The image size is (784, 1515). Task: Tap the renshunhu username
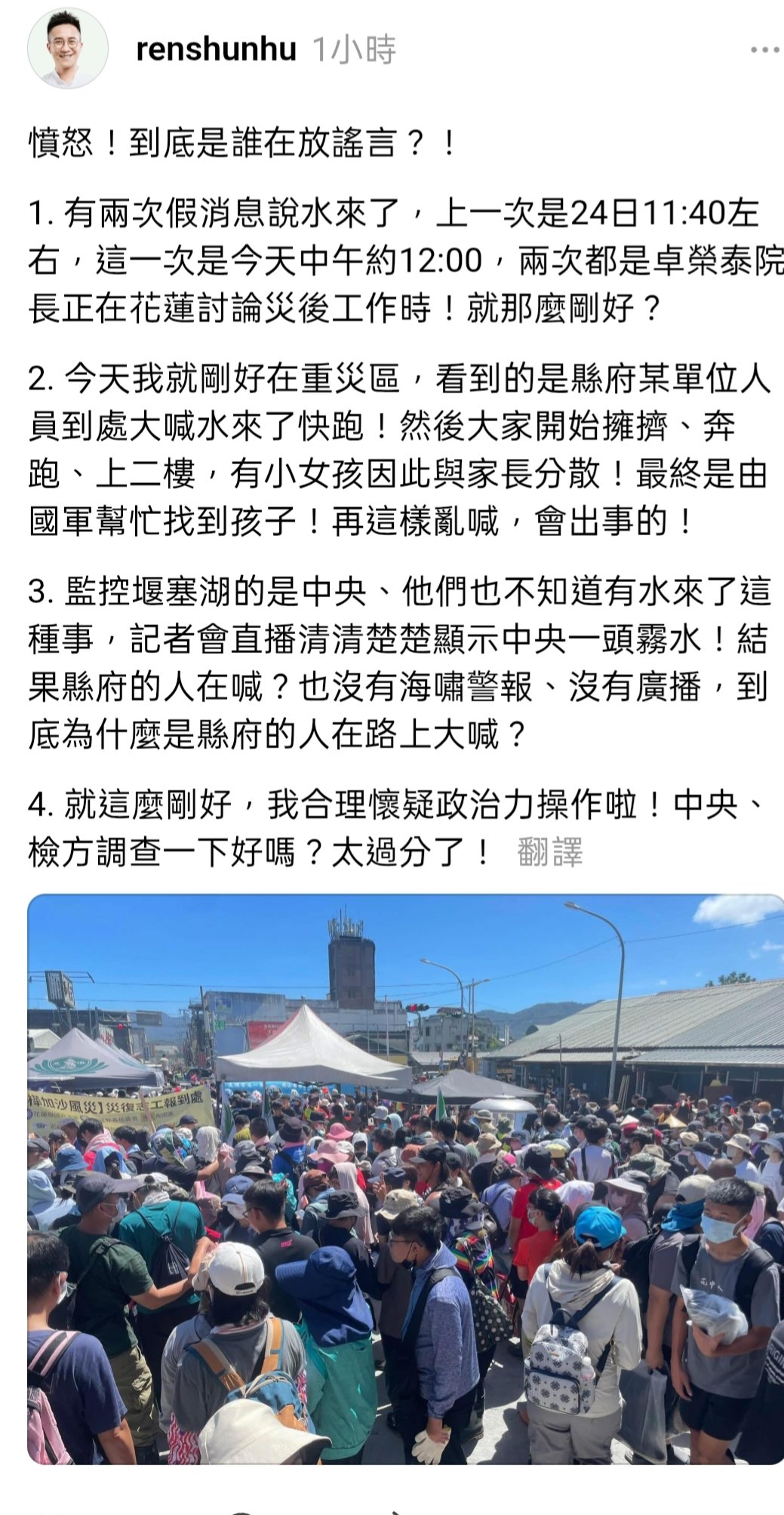pos(216,51)
